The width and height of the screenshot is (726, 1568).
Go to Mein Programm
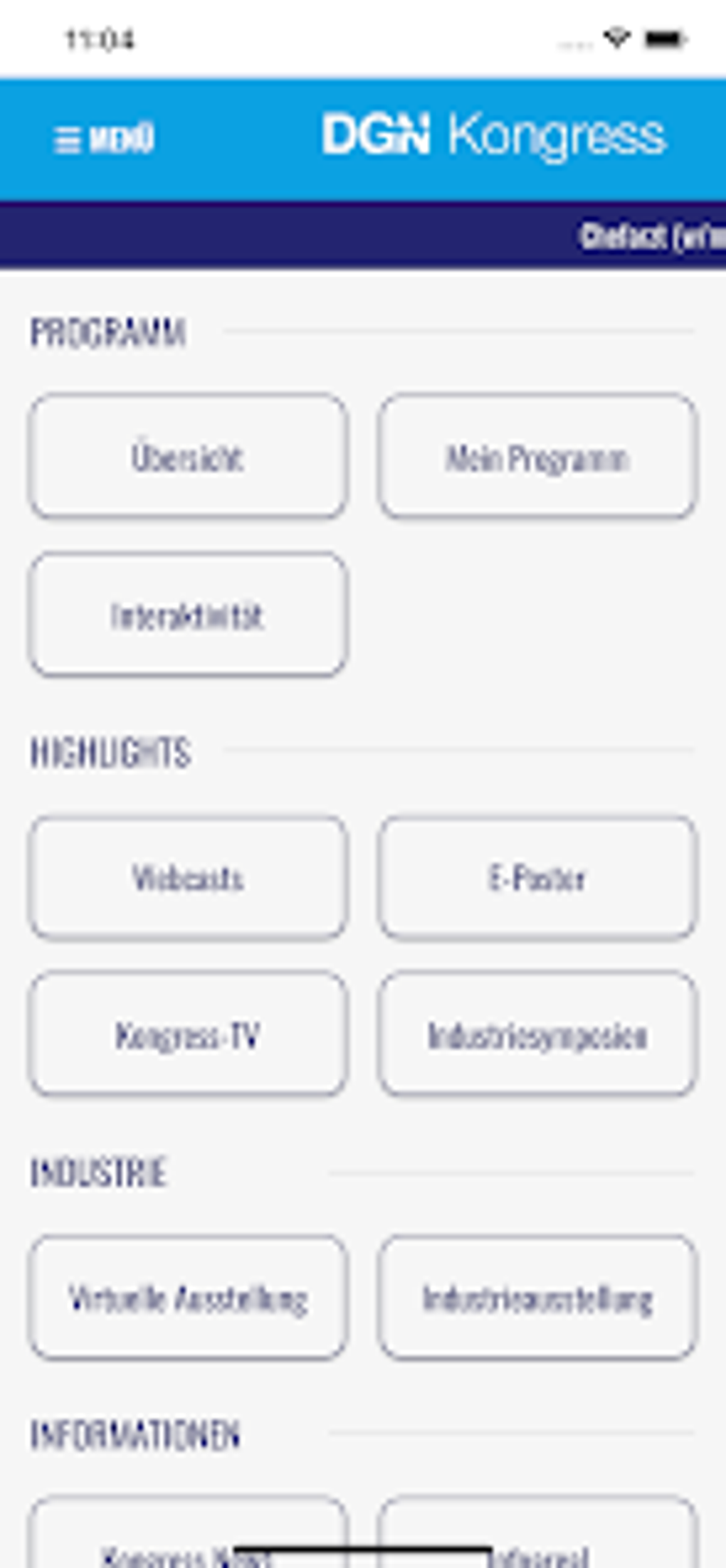click(537, 456)
